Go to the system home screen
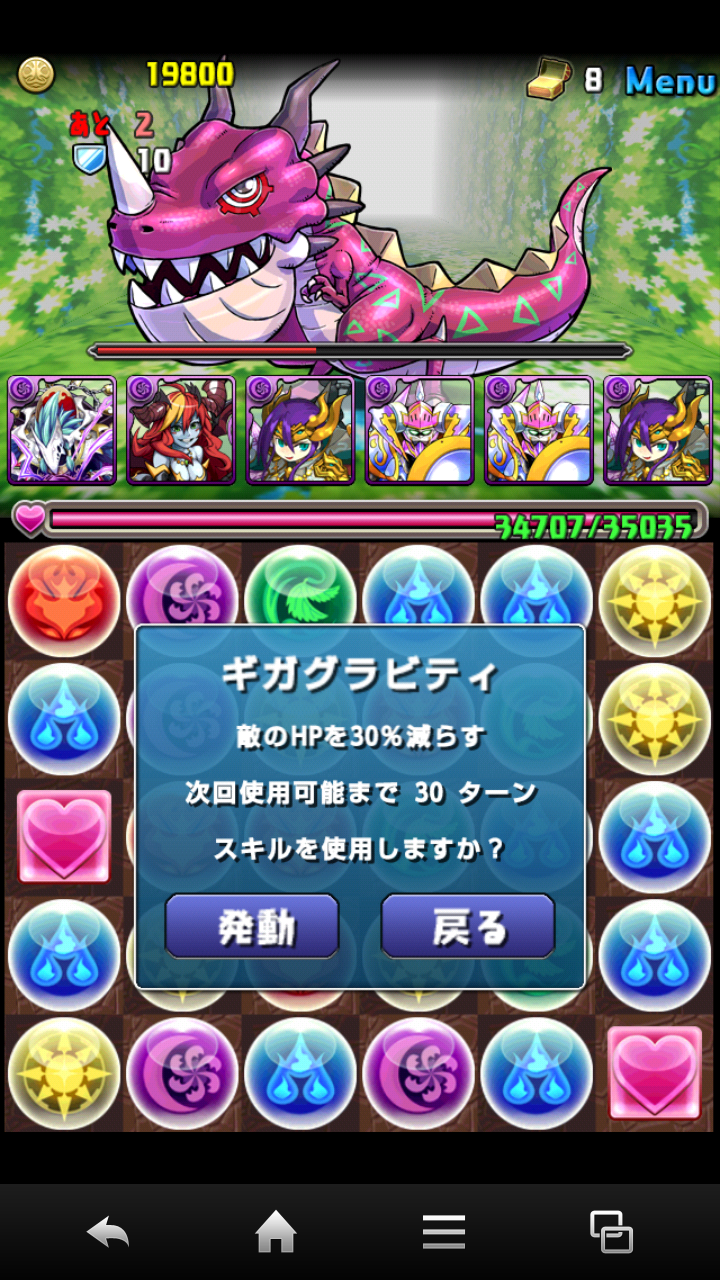This screenshot has height=1280, width=720. (x=276, y=1232)
